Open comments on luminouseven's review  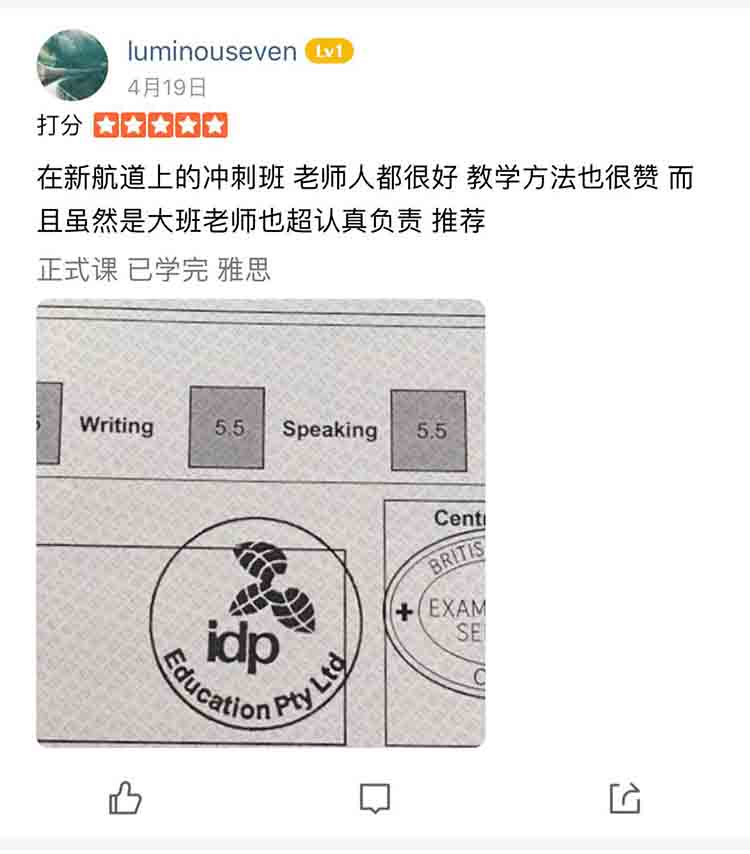point(374,797)
